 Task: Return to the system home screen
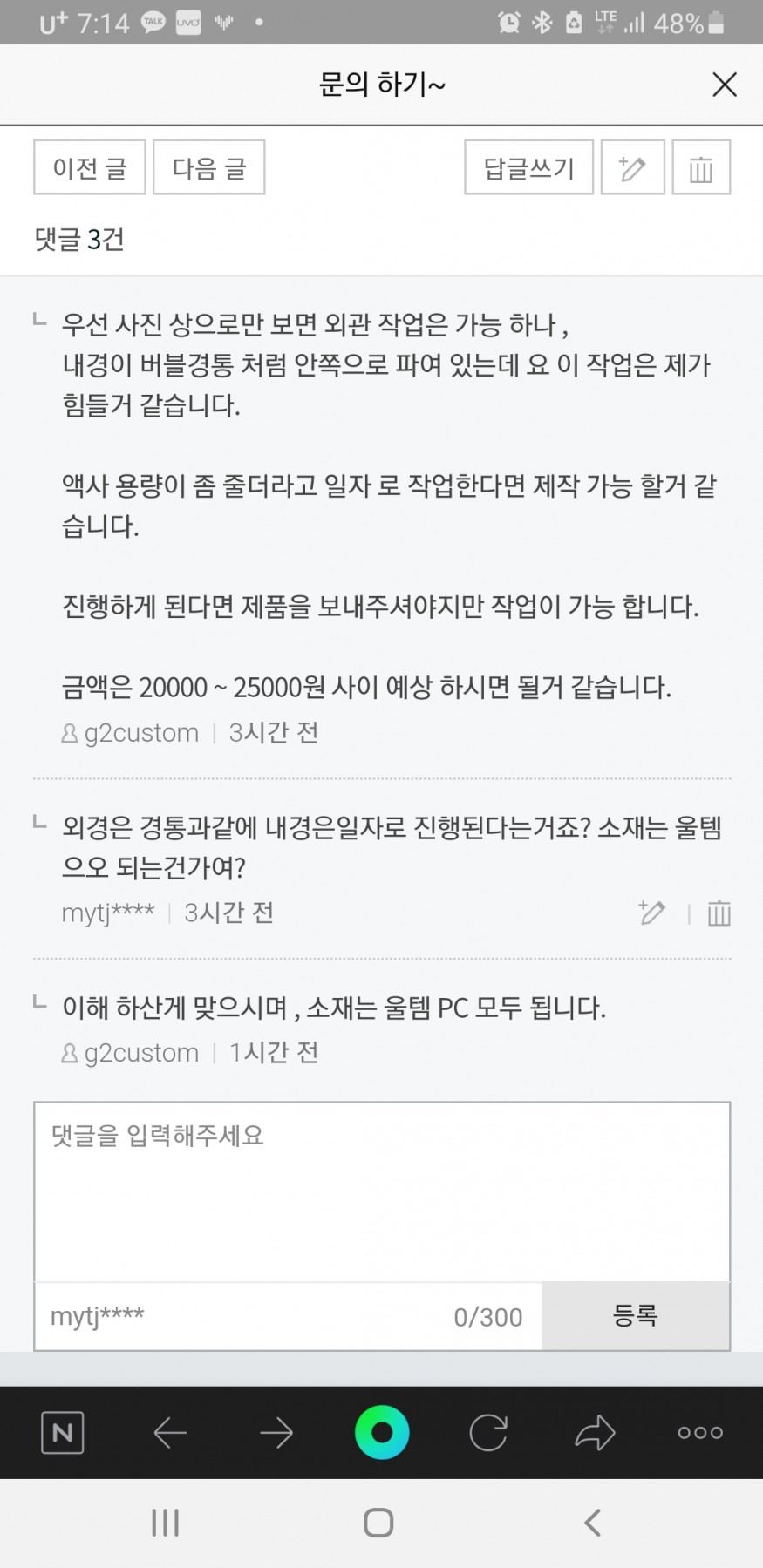point(378,1523)
